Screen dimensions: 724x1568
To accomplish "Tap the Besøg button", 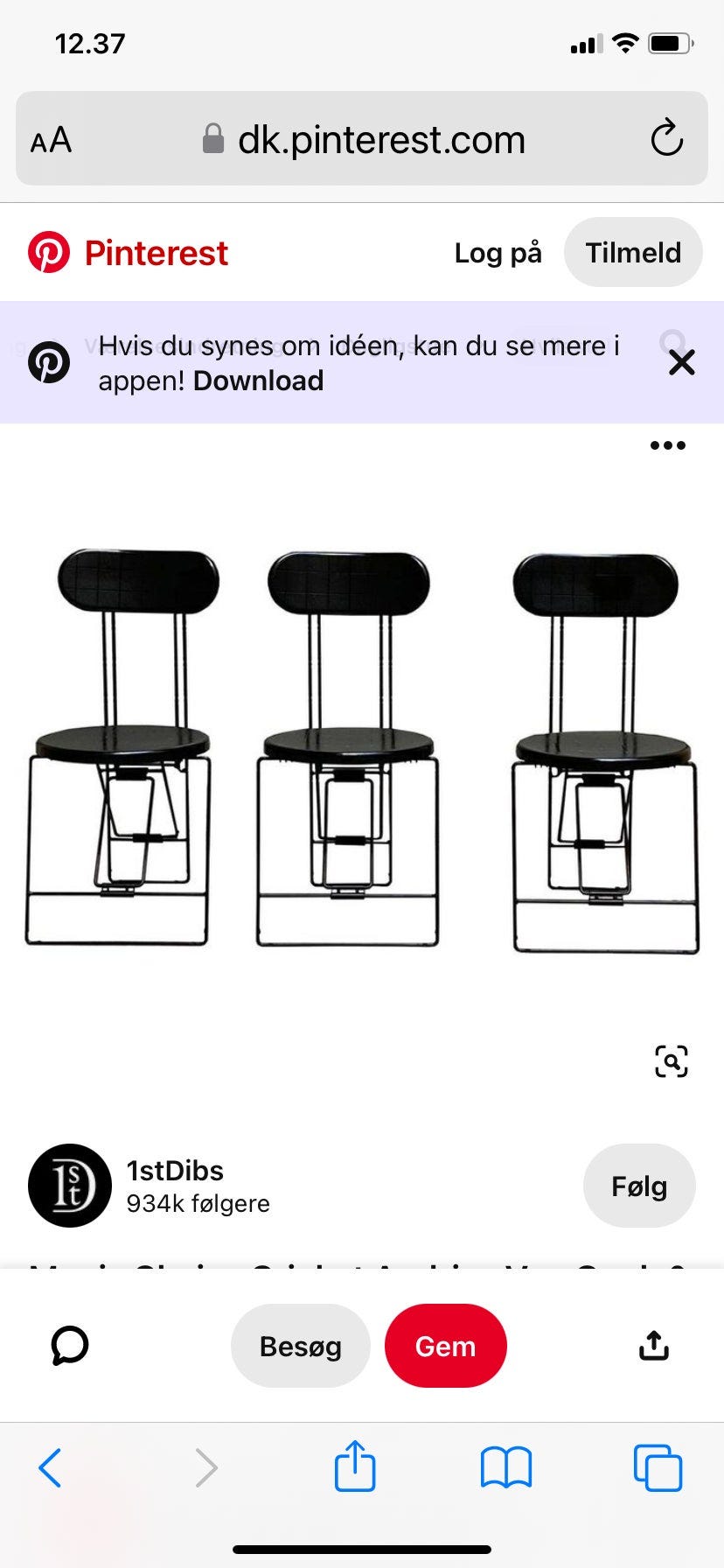I will click(x=300, y=1346).
